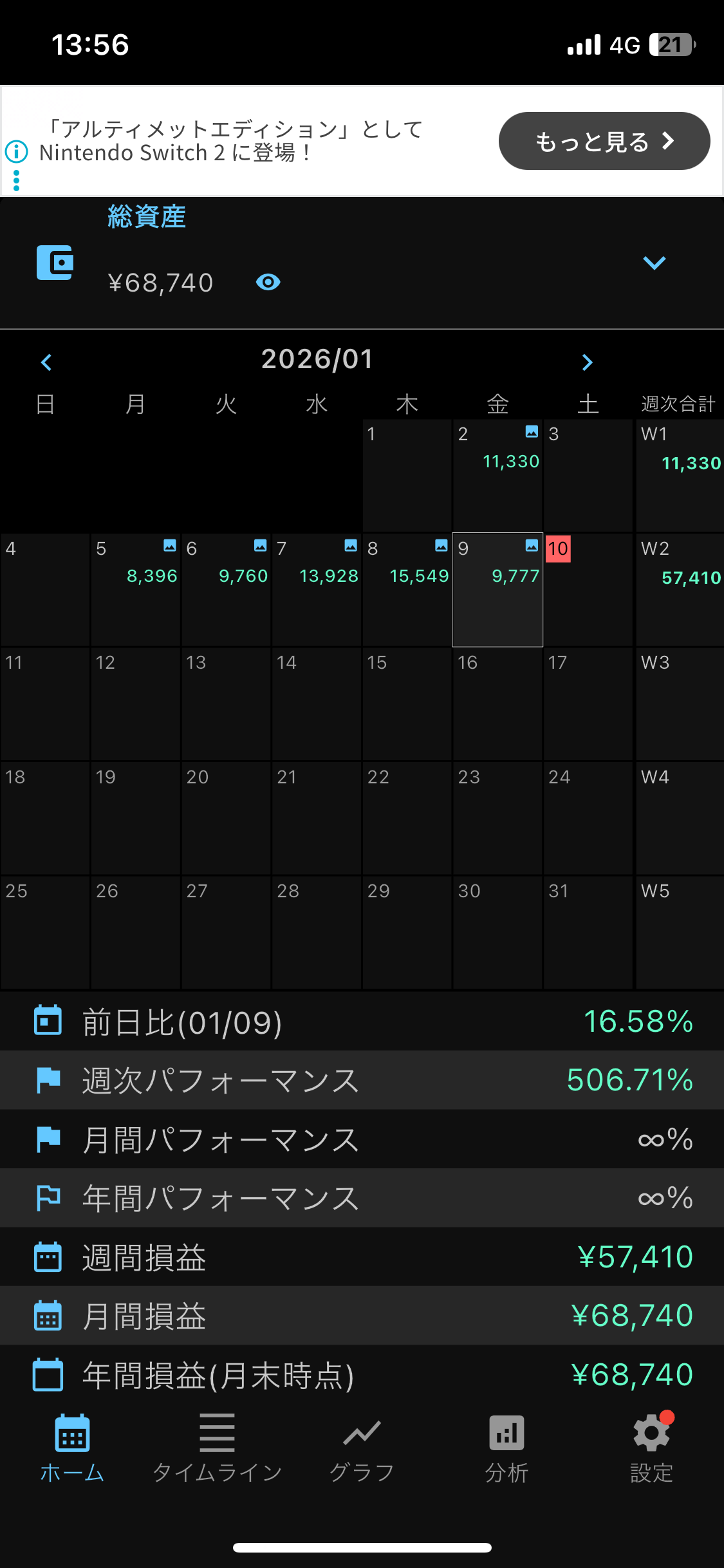Open the ad options three-dot menu
The width and height of the screenshot is (724, 1568).
pyautogui.click(x=16, y=181)
